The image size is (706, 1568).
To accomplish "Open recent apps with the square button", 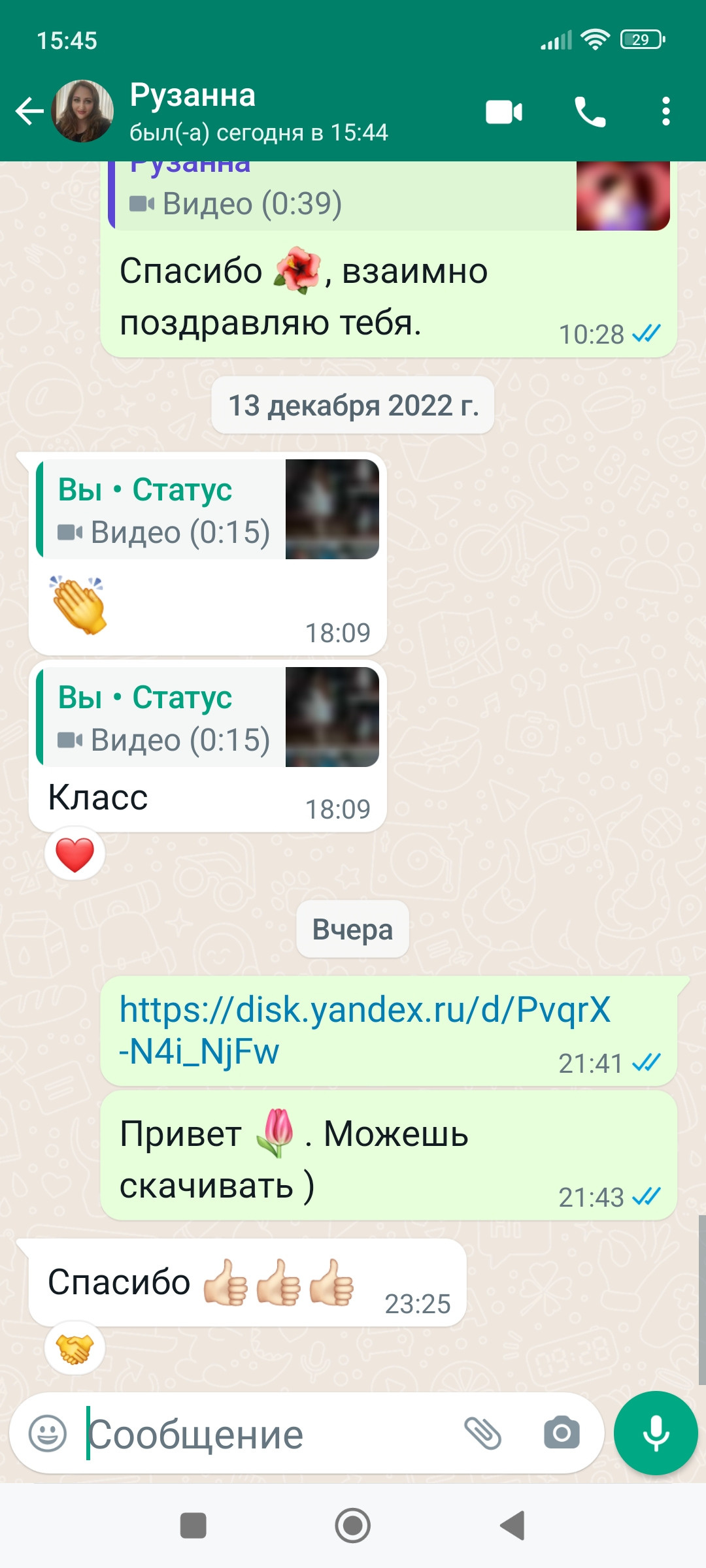I will tap(193, 1526).
